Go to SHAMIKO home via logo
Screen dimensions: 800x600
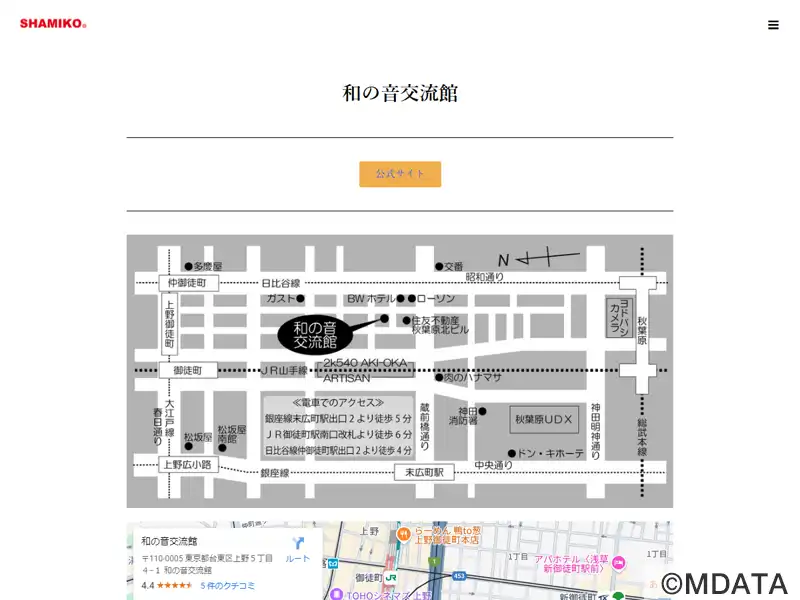[x=53, y=24]
